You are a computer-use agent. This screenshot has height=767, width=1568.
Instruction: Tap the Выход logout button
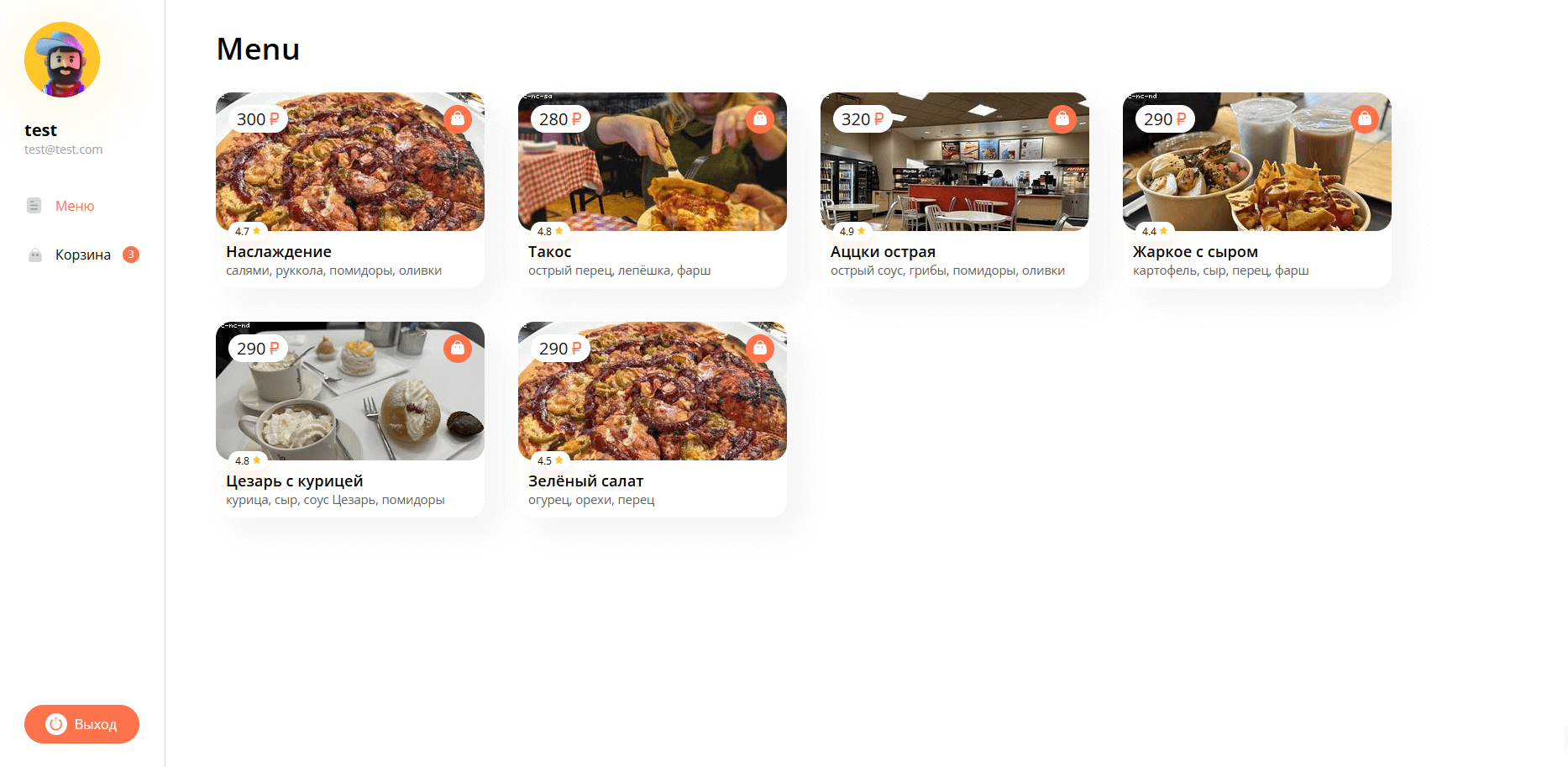[x=81, y=724]
